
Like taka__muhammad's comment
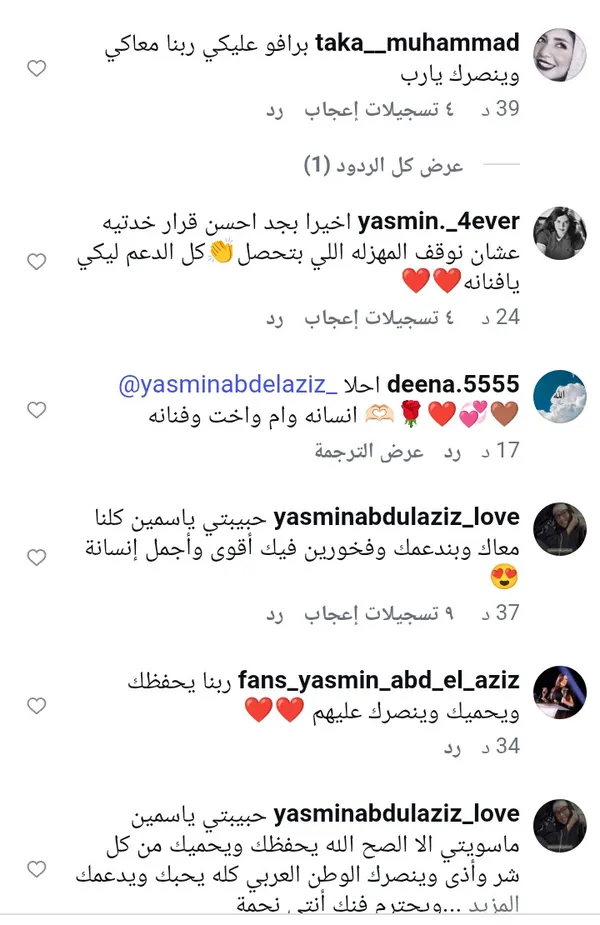click(36, 69)
